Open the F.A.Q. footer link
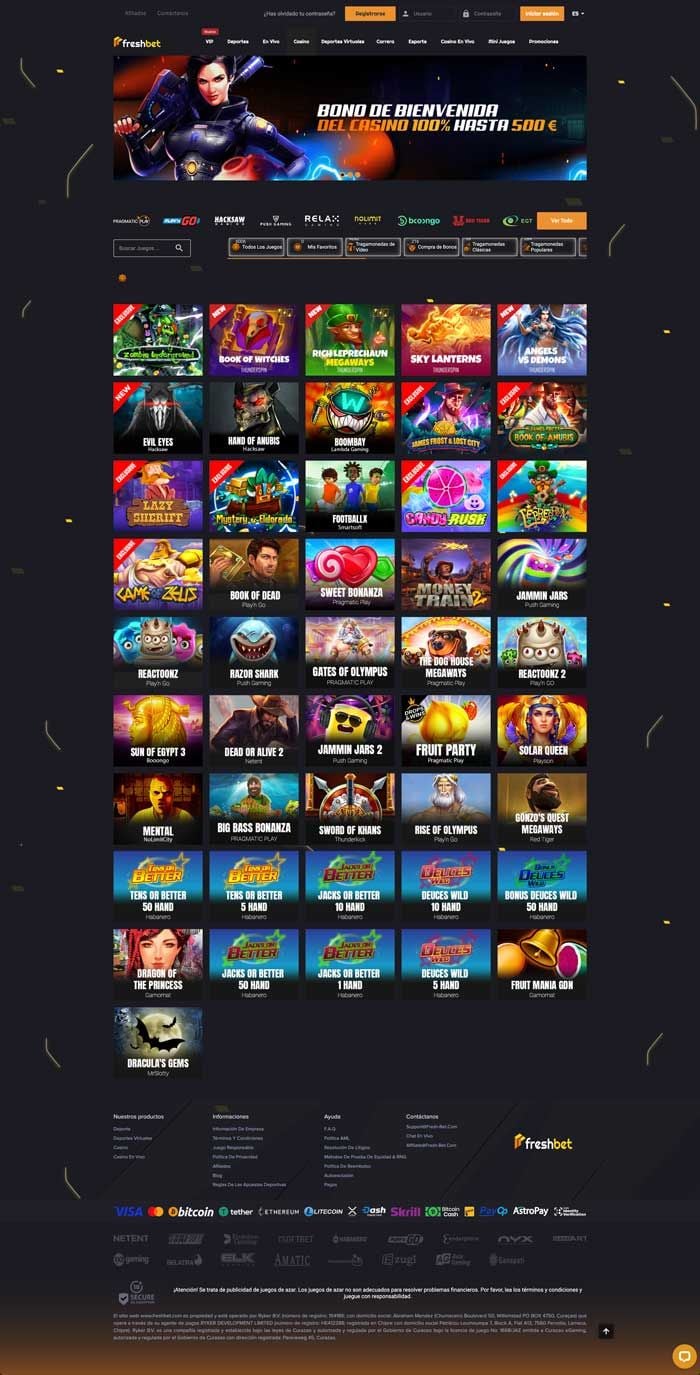This screenshot has width=700, height=1375. 330,1128
